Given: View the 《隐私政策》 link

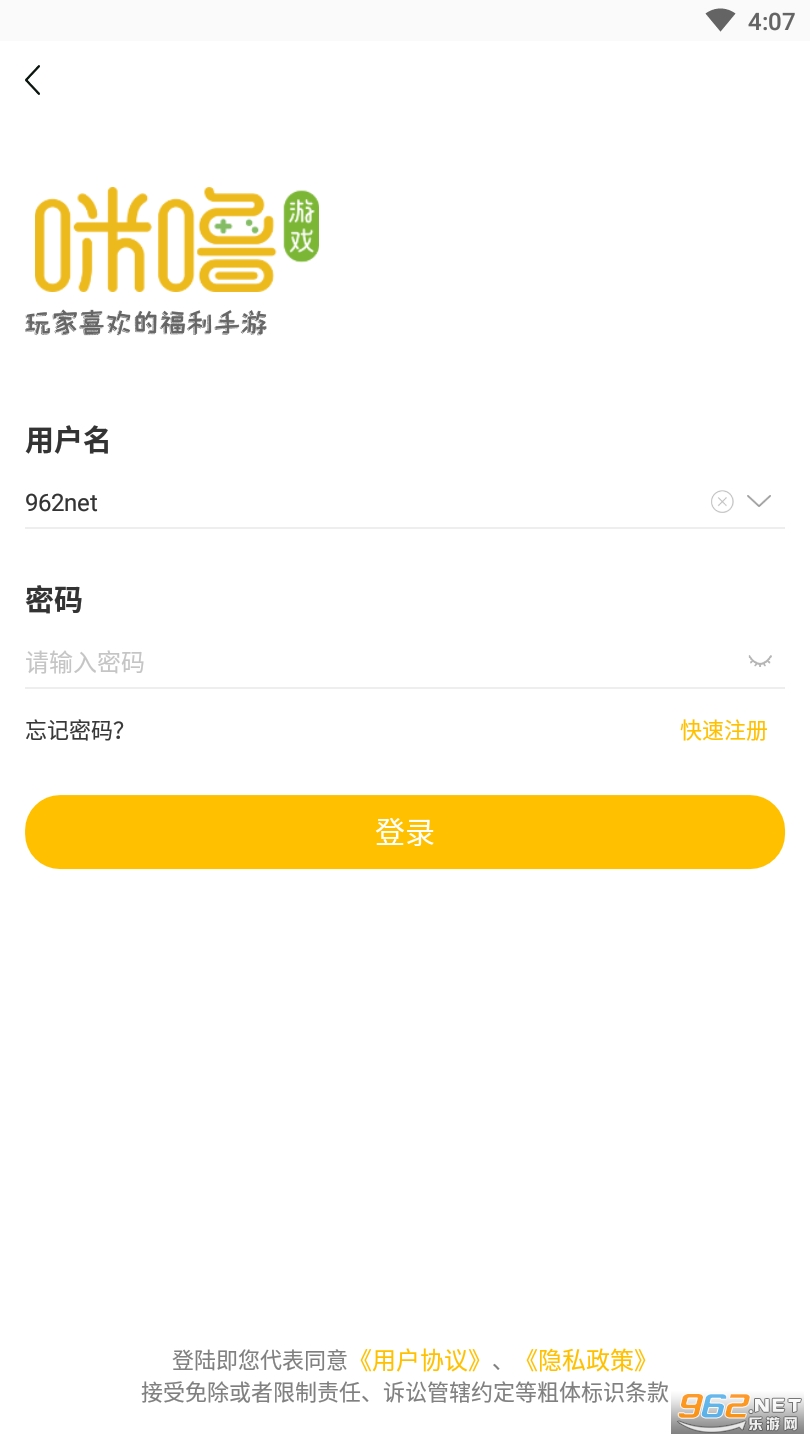Looking at the screenshot, I should (587, 1360).
